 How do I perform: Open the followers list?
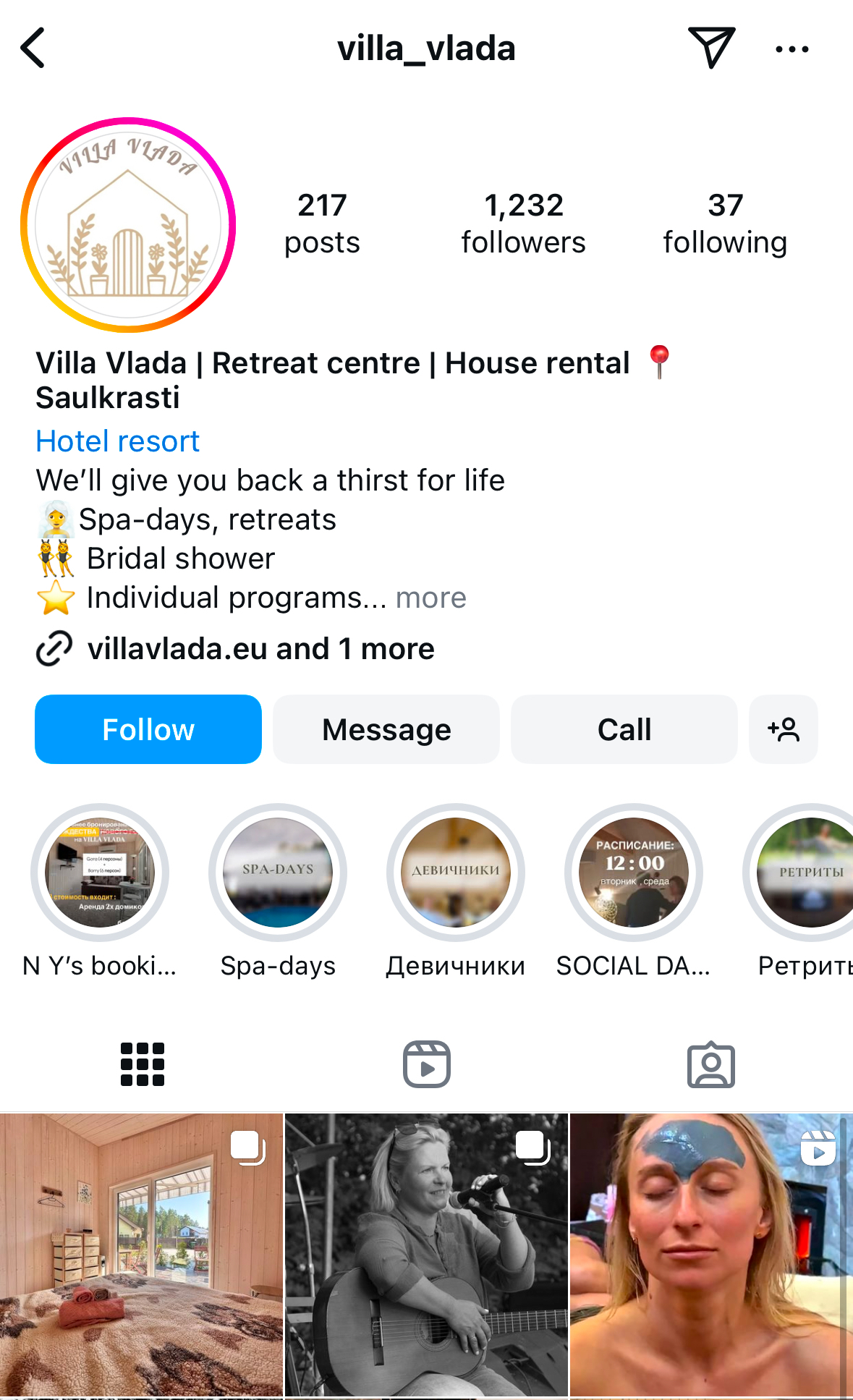tap(523, 224)
